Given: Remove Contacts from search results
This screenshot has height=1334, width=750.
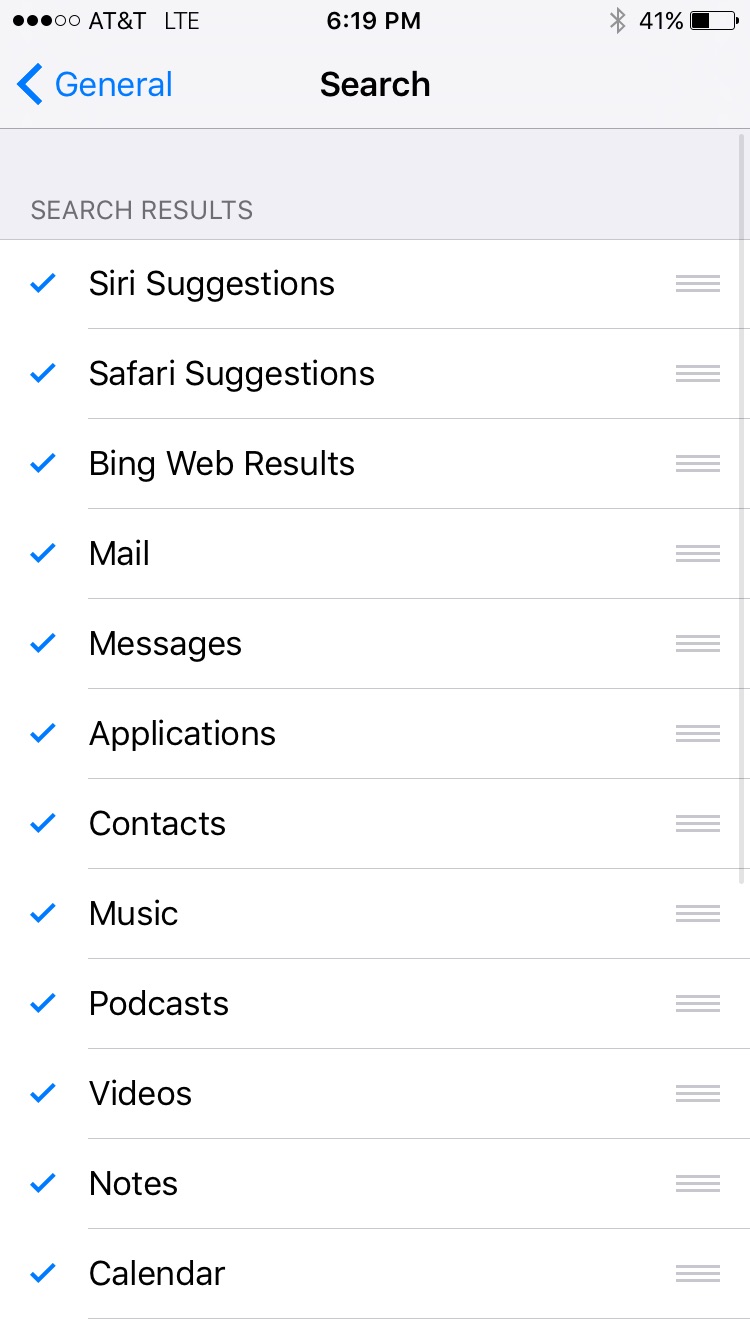Looking at the screenshot, I should [375, 824].
